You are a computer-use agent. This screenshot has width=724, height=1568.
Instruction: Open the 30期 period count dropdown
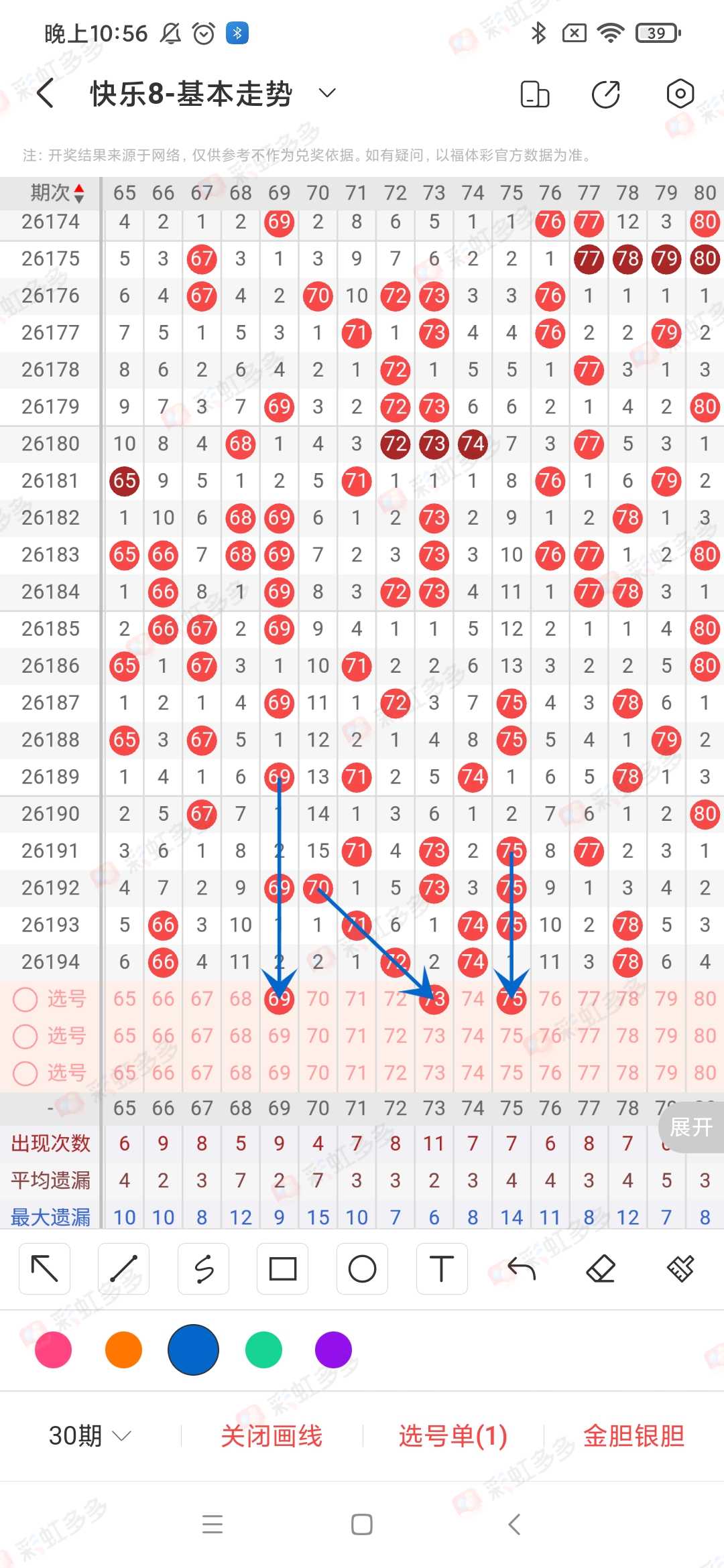pos(89,1435)
